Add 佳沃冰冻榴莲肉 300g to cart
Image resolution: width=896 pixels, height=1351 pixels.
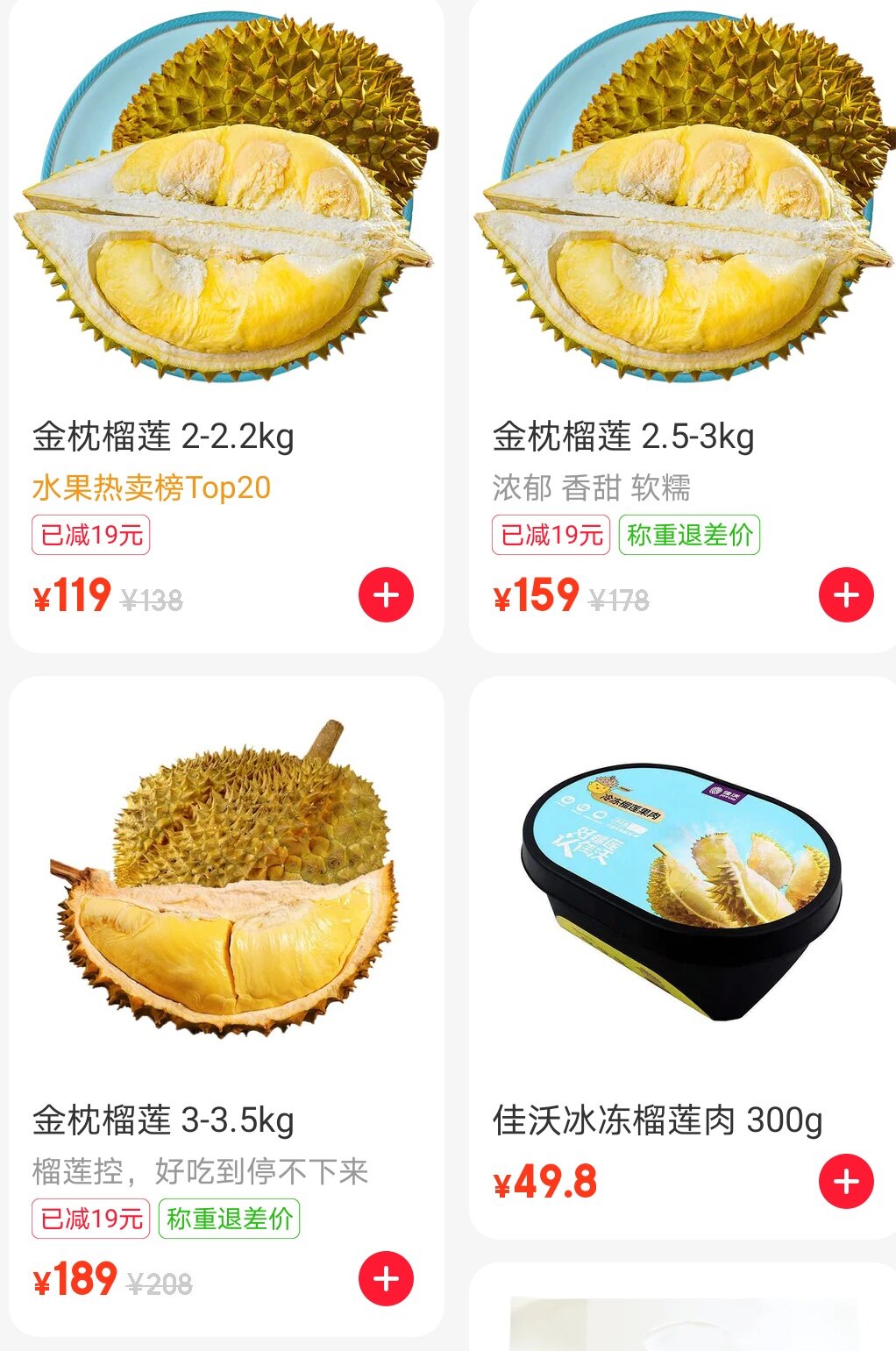click(846, 1182)
